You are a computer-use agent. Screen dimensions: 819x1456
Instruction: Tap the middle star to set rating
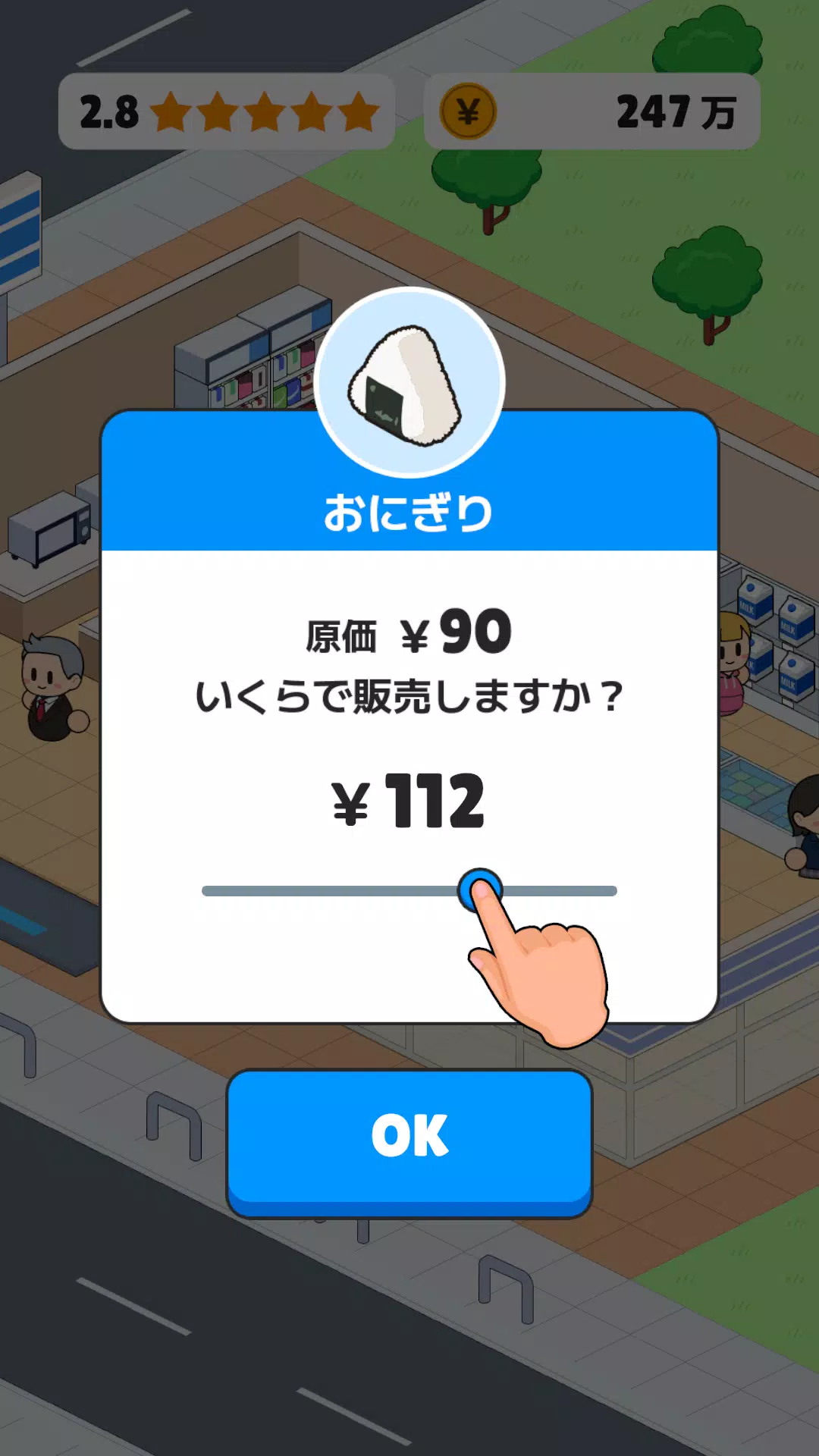tap(265, 111)
